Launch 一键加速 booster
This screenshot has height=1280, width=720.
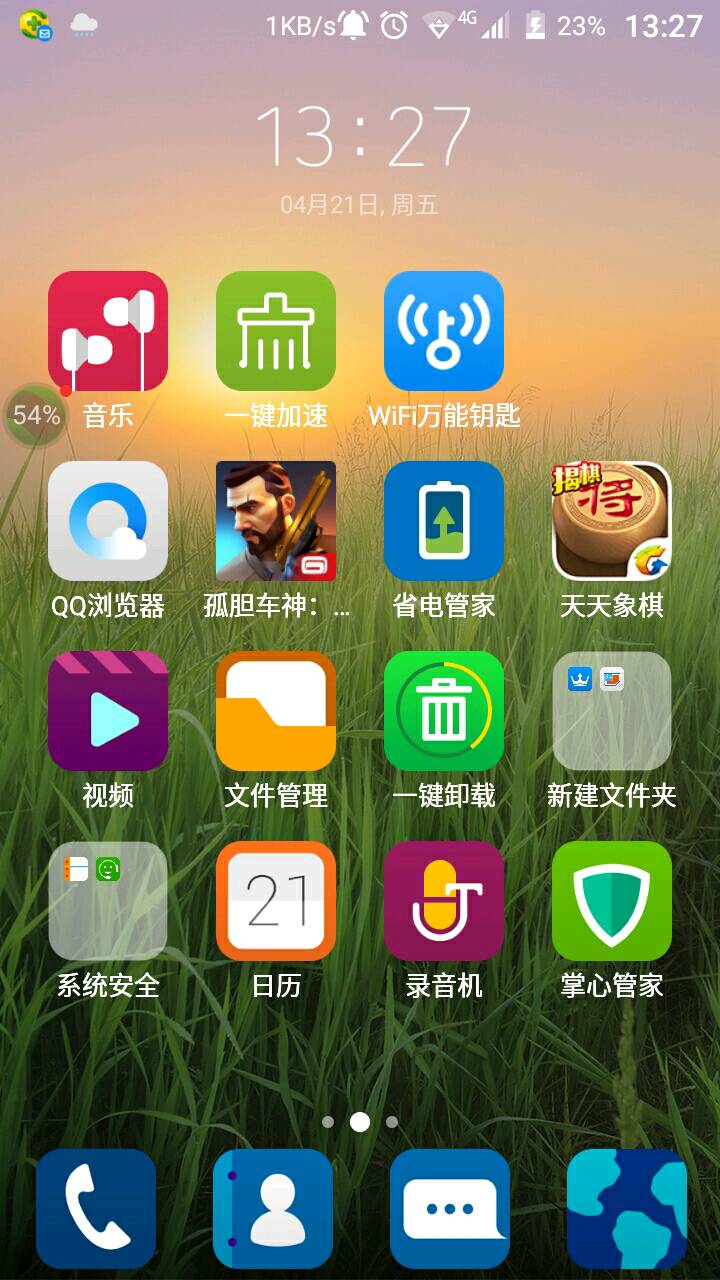[x=276, y=331]
